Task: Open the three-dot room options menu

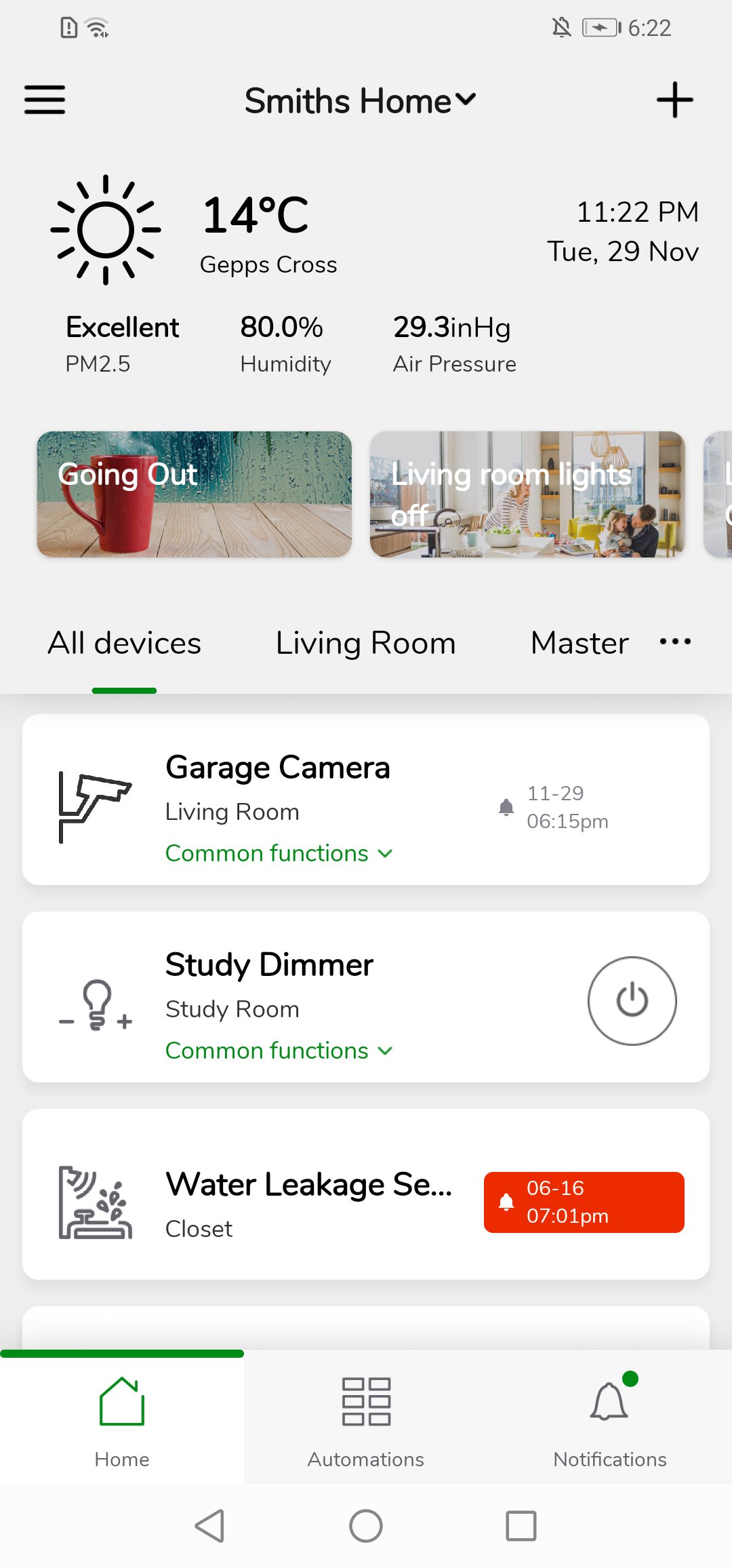Action: coord(675,642)
